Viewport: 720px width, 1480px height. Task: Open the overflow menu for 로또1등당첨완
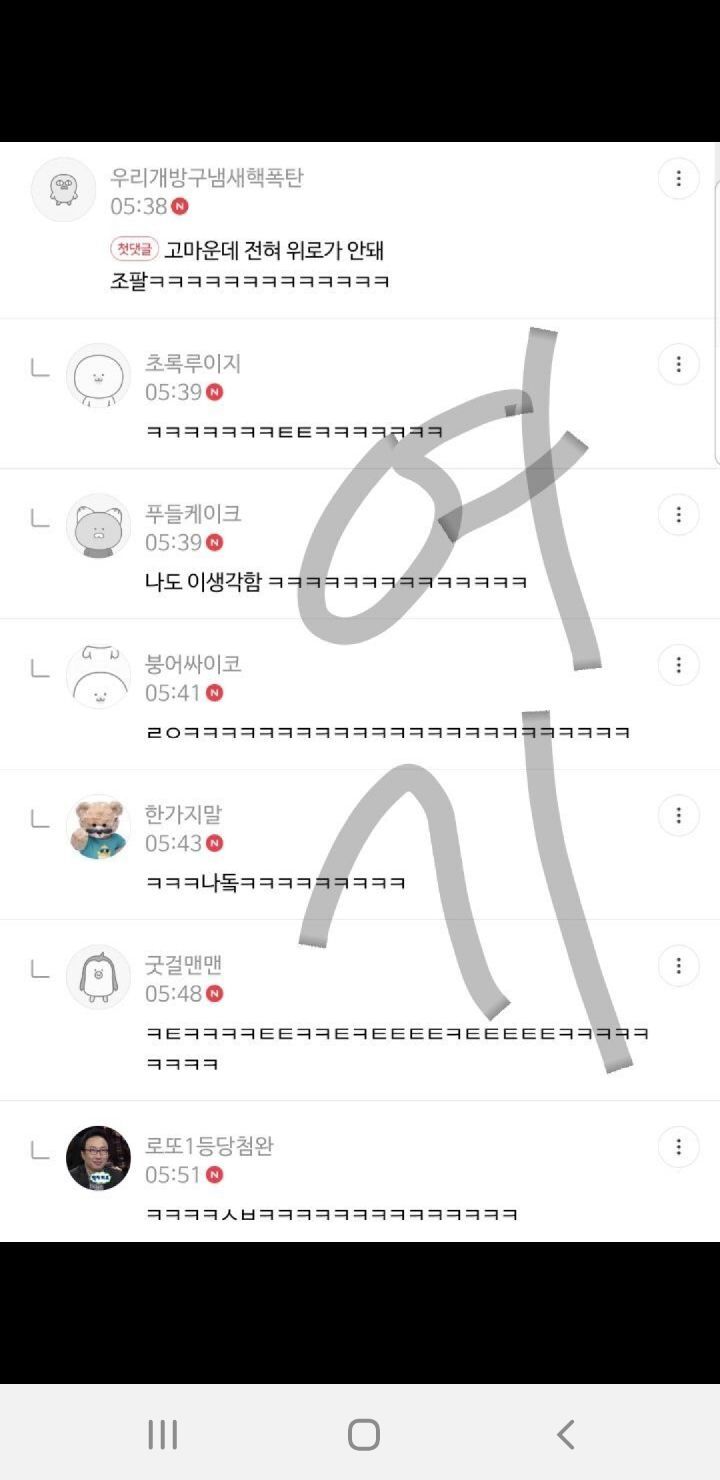point(679,1146)
